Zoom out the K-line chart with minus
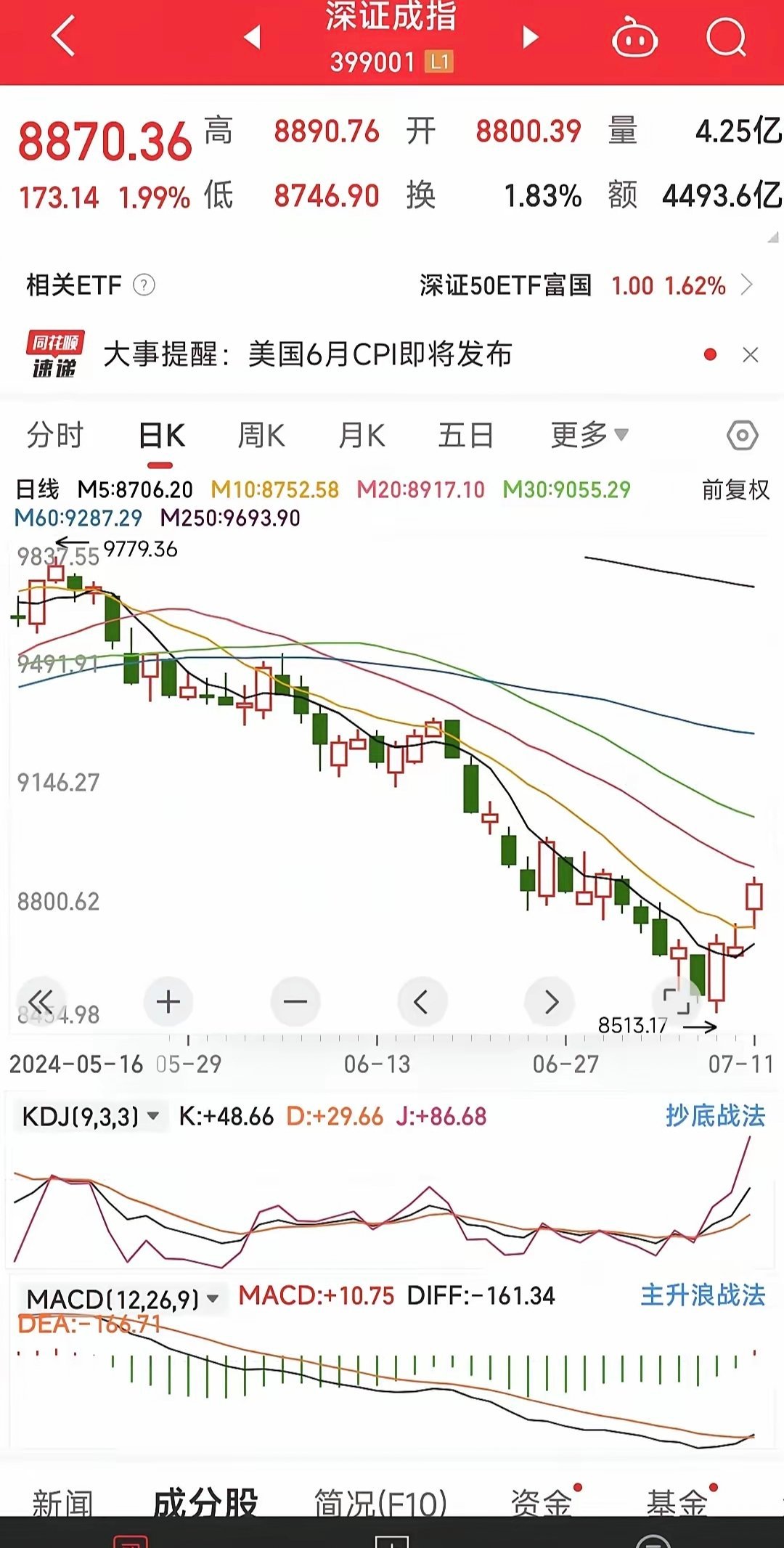The height and width of the screenshot is (1548, 784). (295, 1002)
